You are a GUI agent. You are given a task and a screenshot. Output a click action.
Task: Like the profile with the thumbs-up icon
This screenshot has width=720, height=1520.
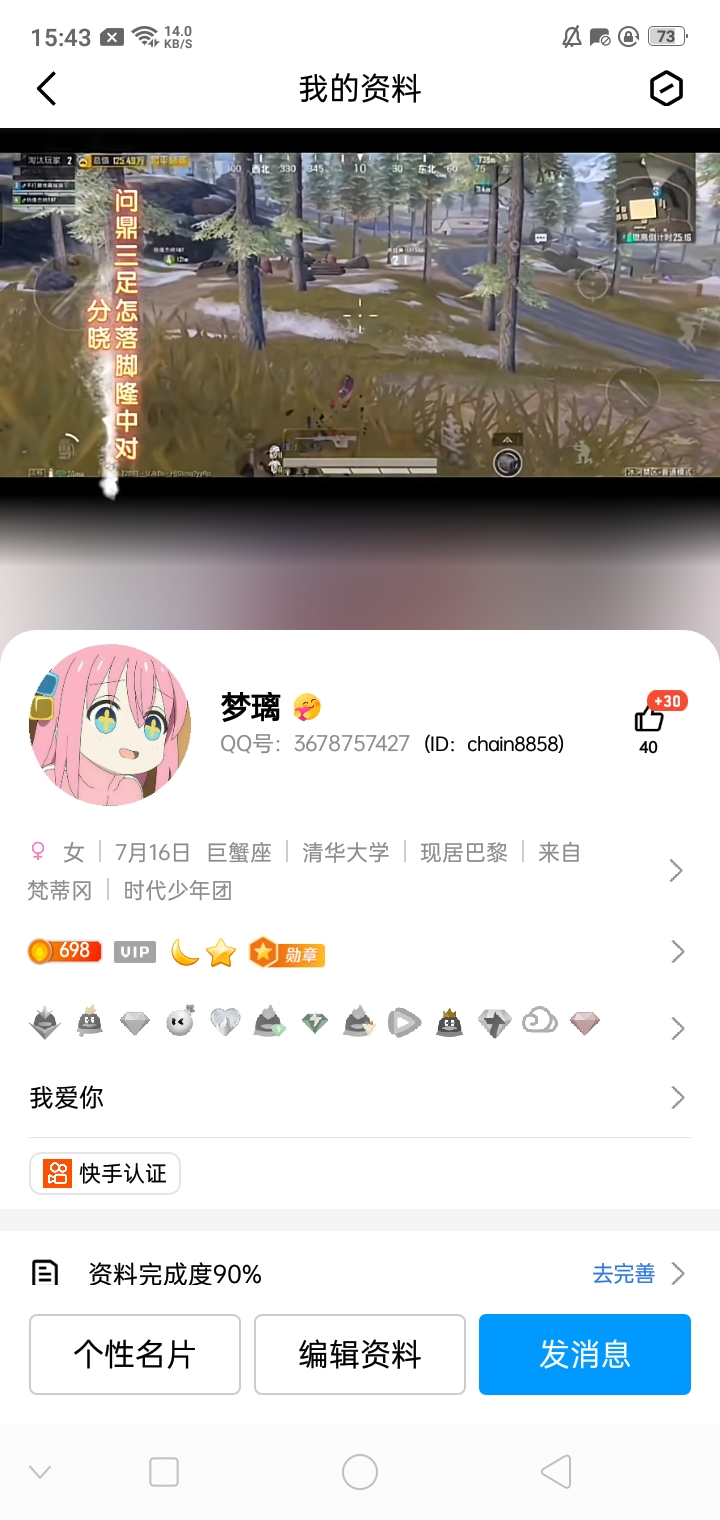click(649, 719)
